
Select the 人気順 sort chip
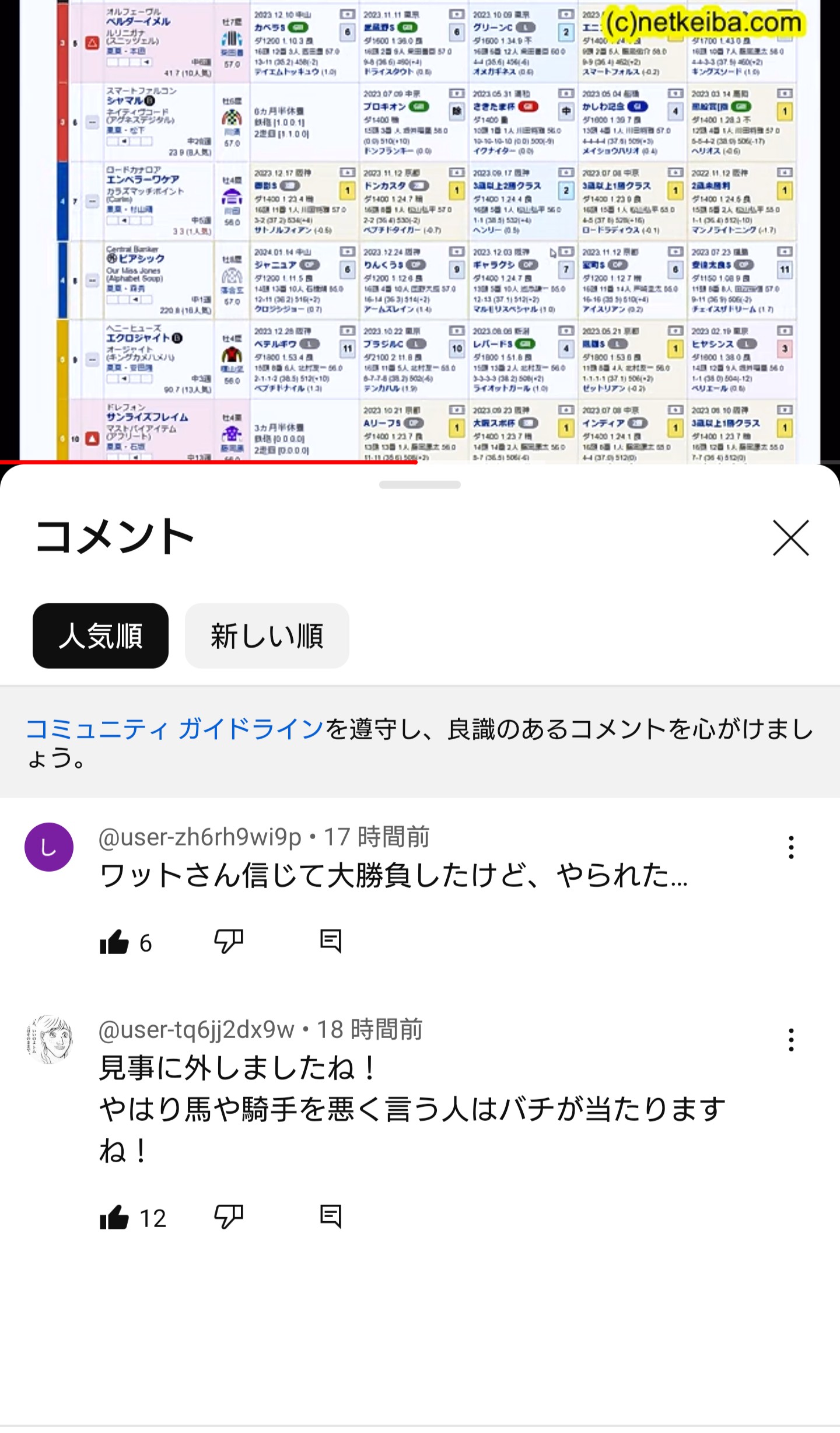pos(100,635)
